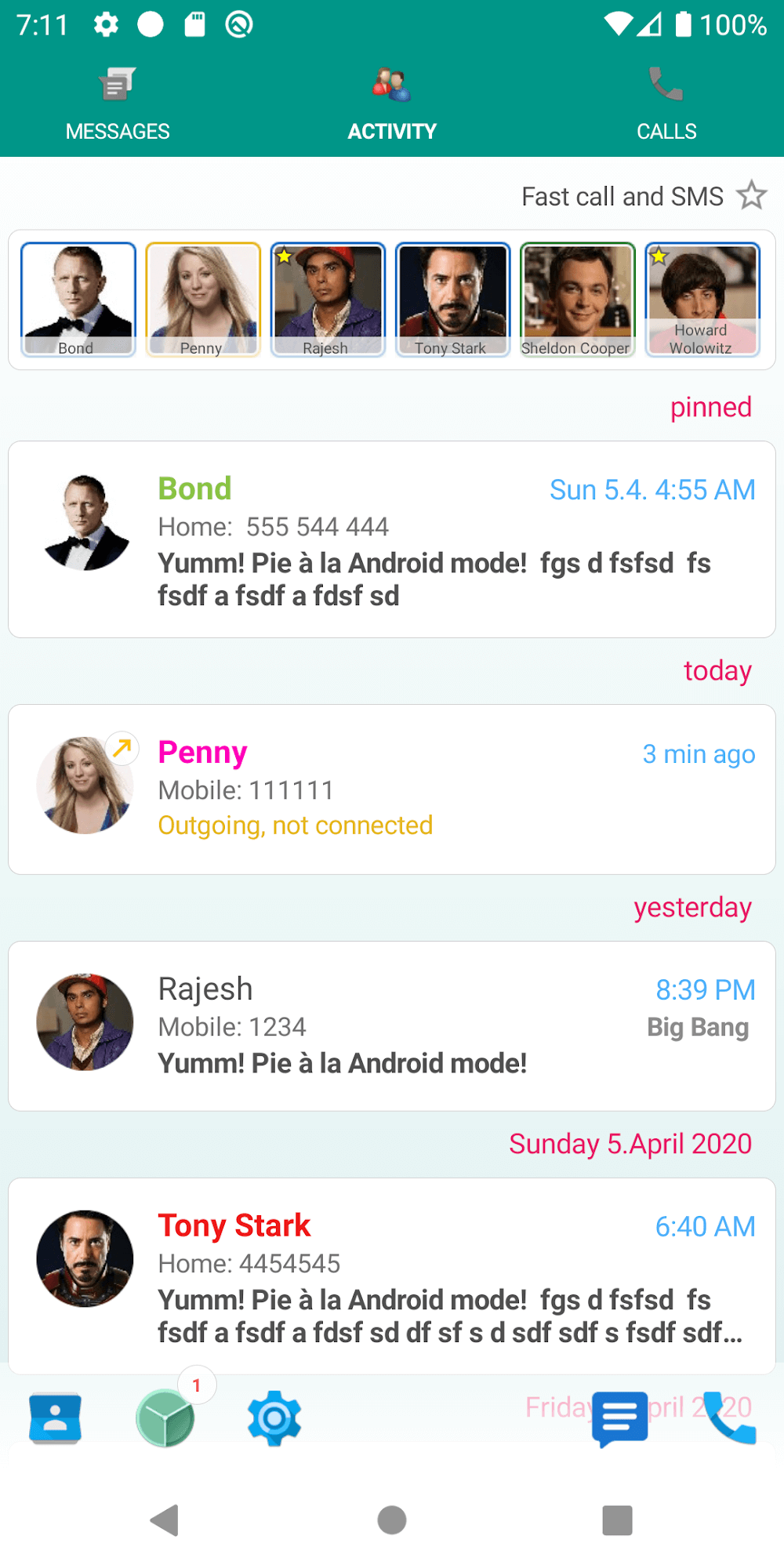
Task: Select the Activity tab
Action: point(392,104)
